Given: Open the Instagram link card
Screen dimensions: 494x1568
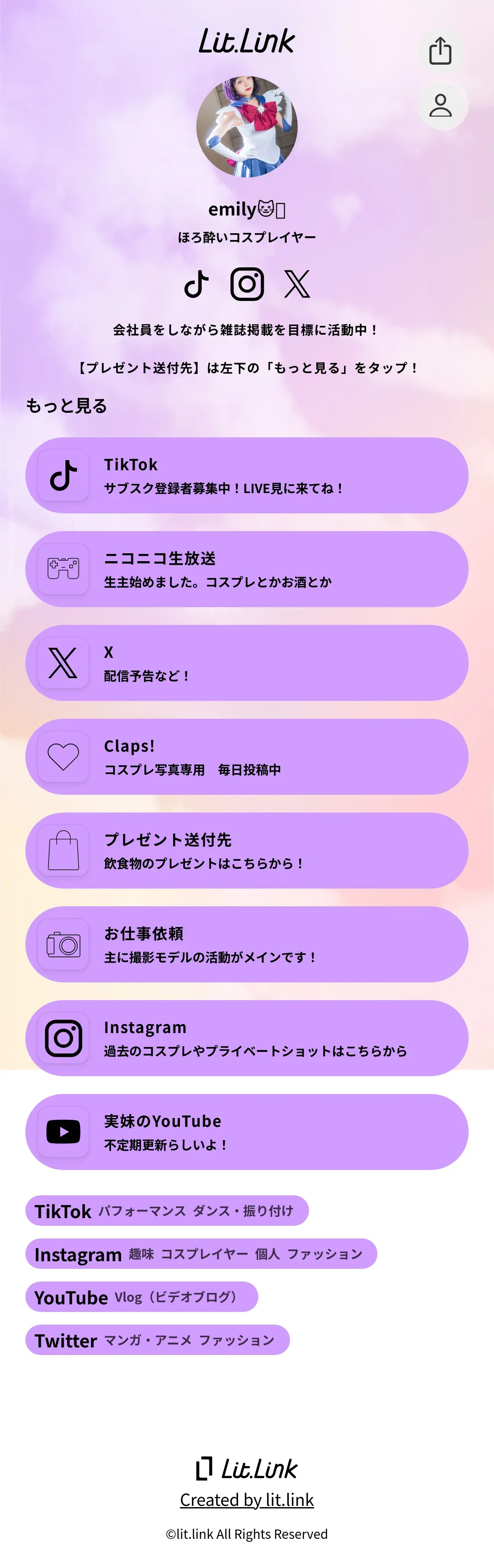Looking at the screenshot, I should pos(247,1038).
